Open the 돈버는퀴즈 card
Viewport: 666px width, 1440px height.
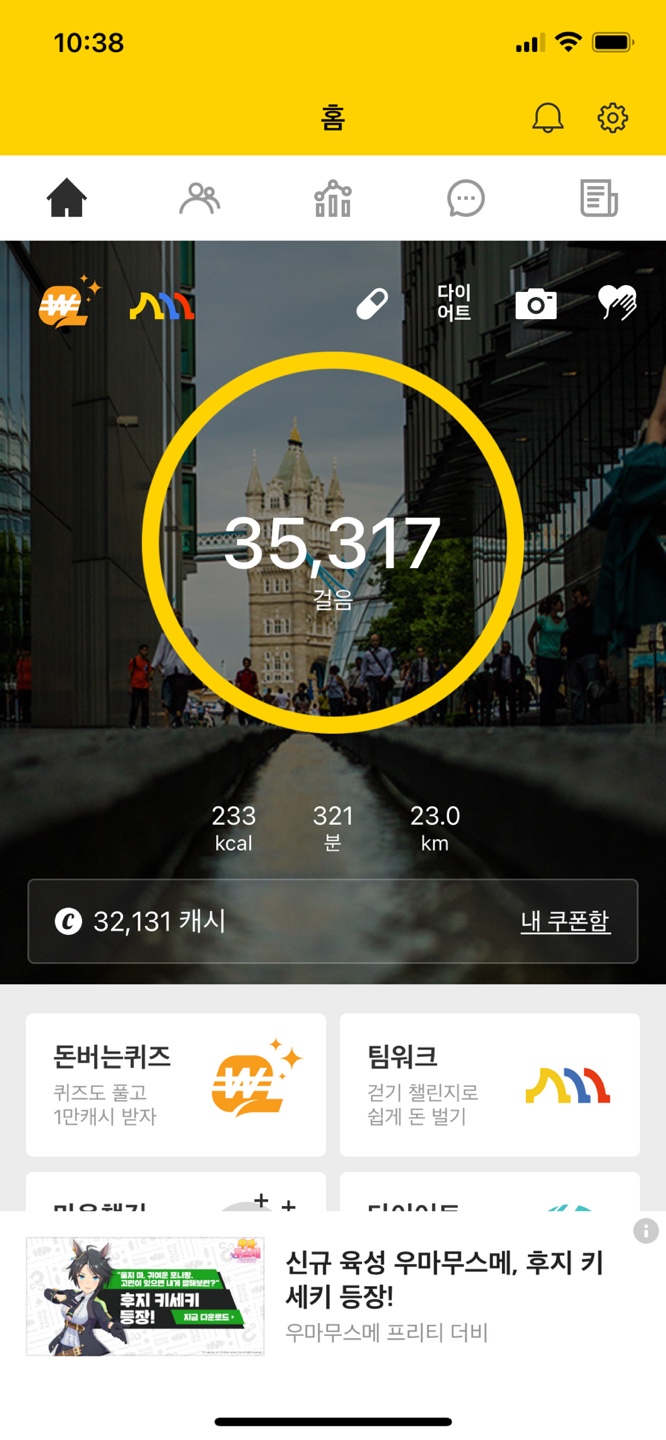point(176,1085)
